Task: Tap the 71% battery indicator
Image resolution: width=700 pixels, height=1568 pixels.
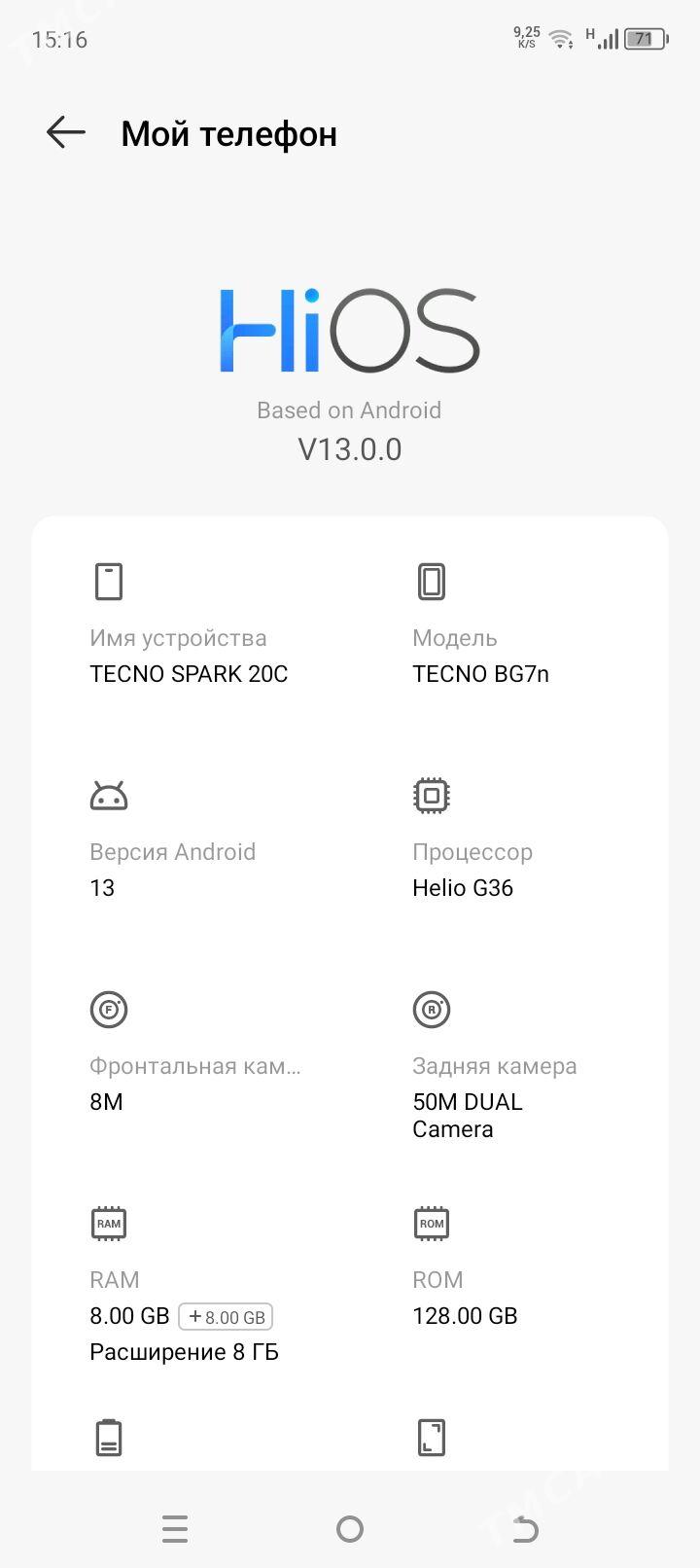Action: 644,39
